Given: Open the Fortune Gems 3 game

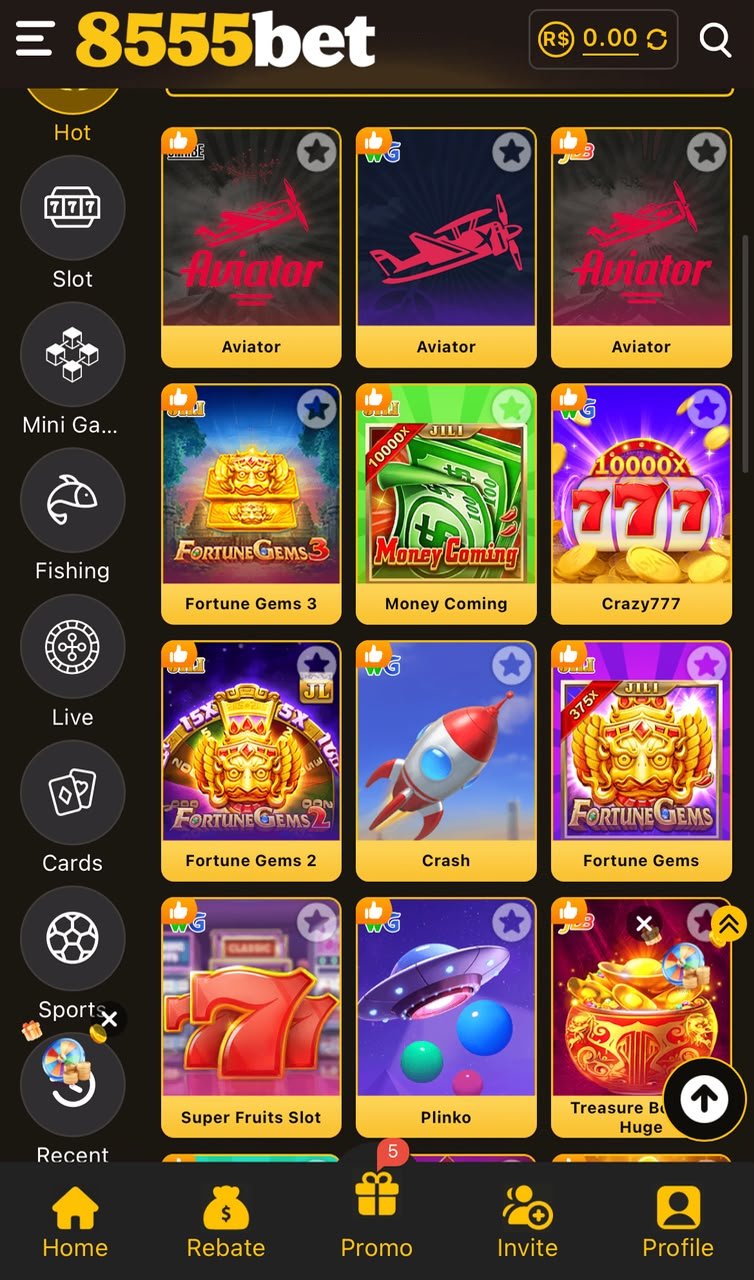Looking at the screenshot, I should 251,504.
